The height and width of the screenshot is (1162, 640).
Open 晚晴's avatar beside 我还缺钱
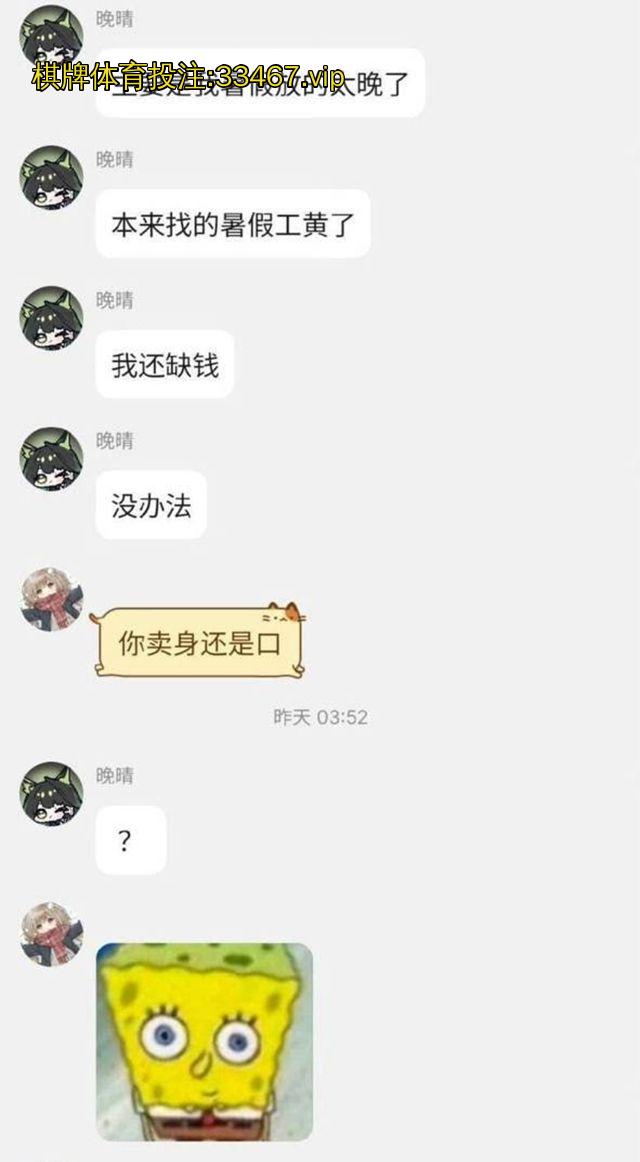point(51,318)
